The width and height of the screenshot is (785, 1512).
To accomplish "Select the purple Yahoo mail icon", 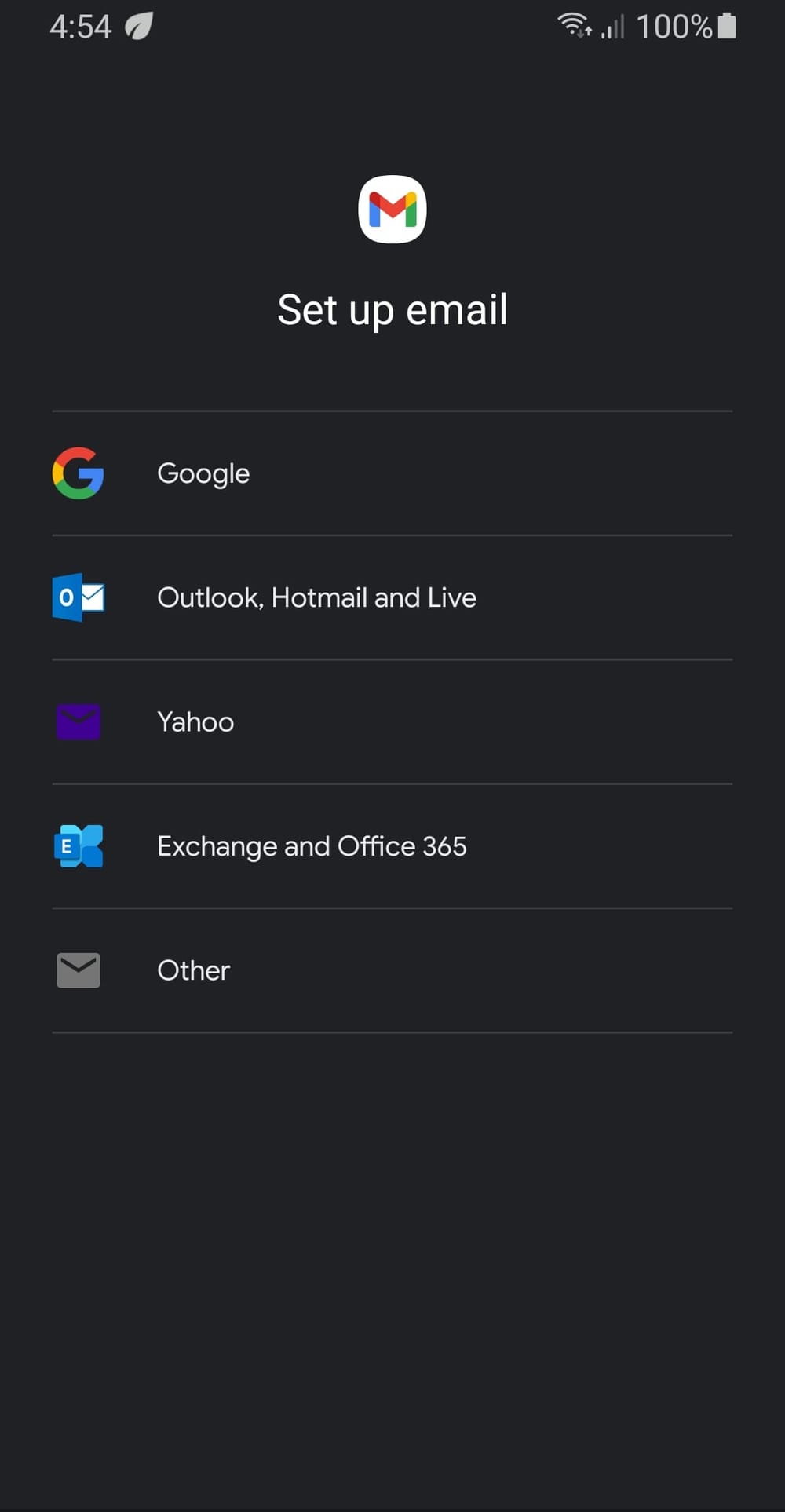I will click(78, 721).
